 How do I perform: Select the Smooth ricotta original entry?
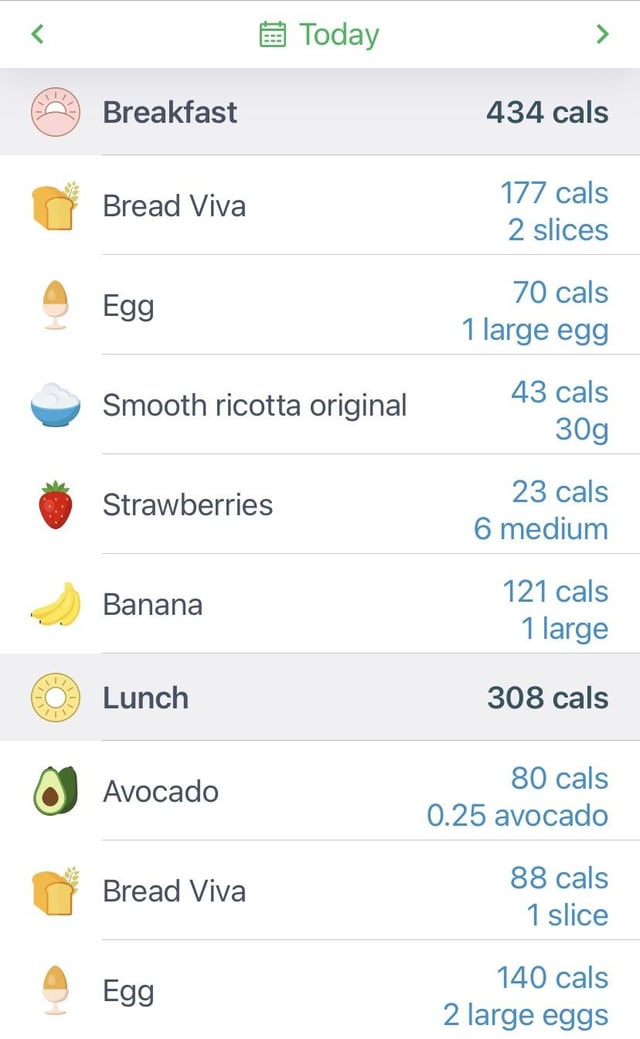[320, 405]
